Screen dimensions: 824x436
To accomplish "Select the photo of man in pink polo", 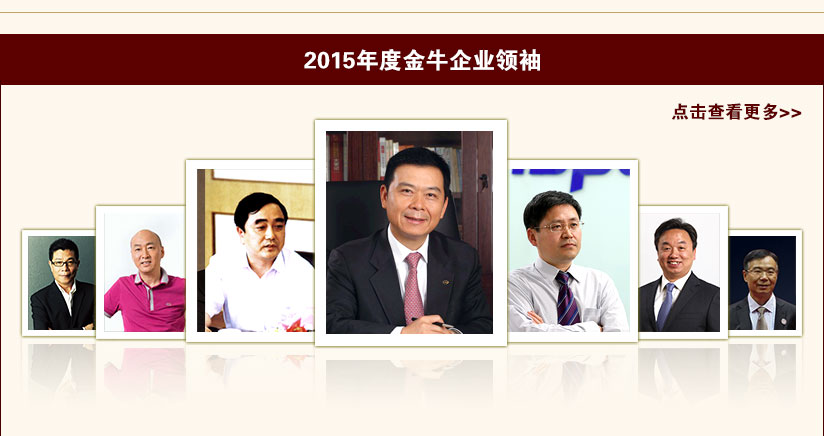I will click(142, 272).
